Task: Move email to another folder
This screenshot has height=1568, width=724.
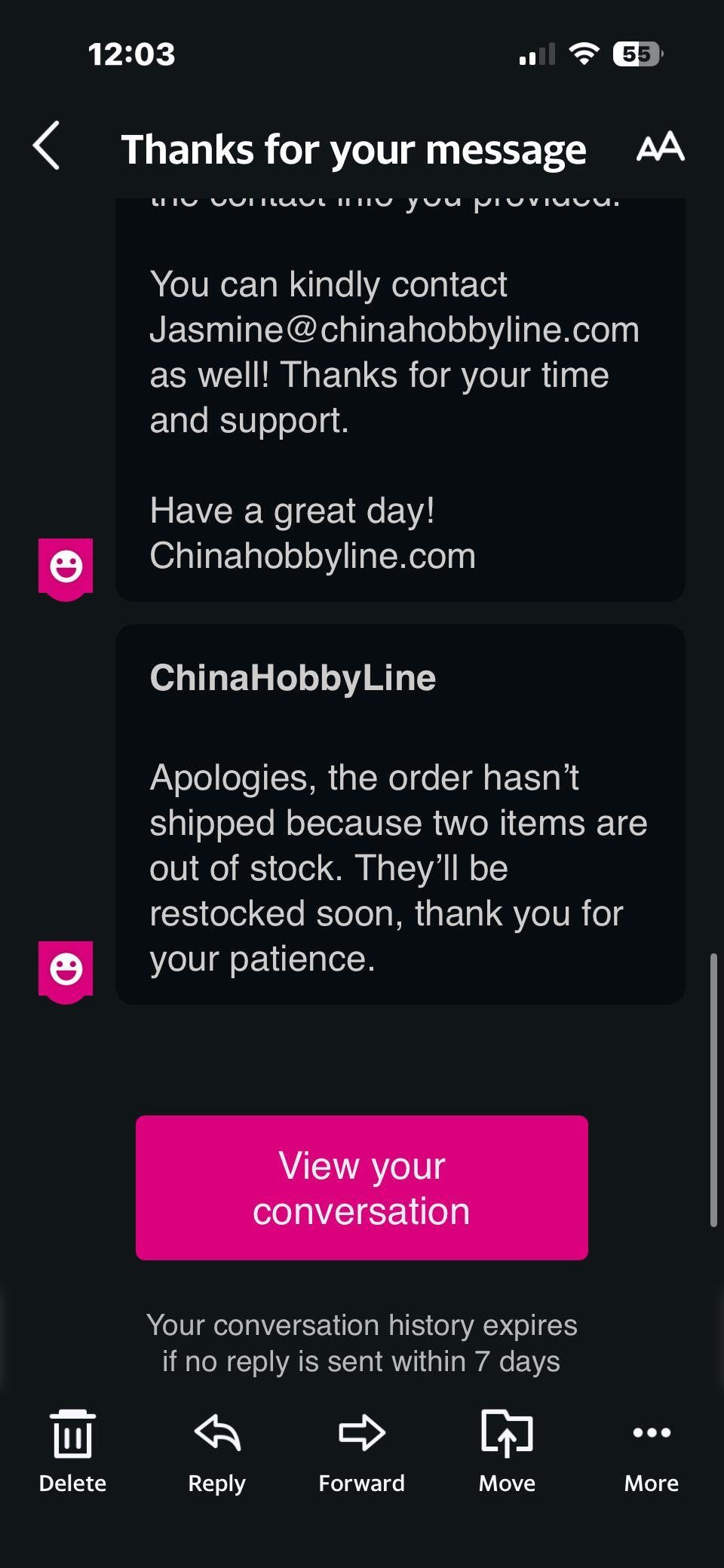Action: (x=506, y=1451)
